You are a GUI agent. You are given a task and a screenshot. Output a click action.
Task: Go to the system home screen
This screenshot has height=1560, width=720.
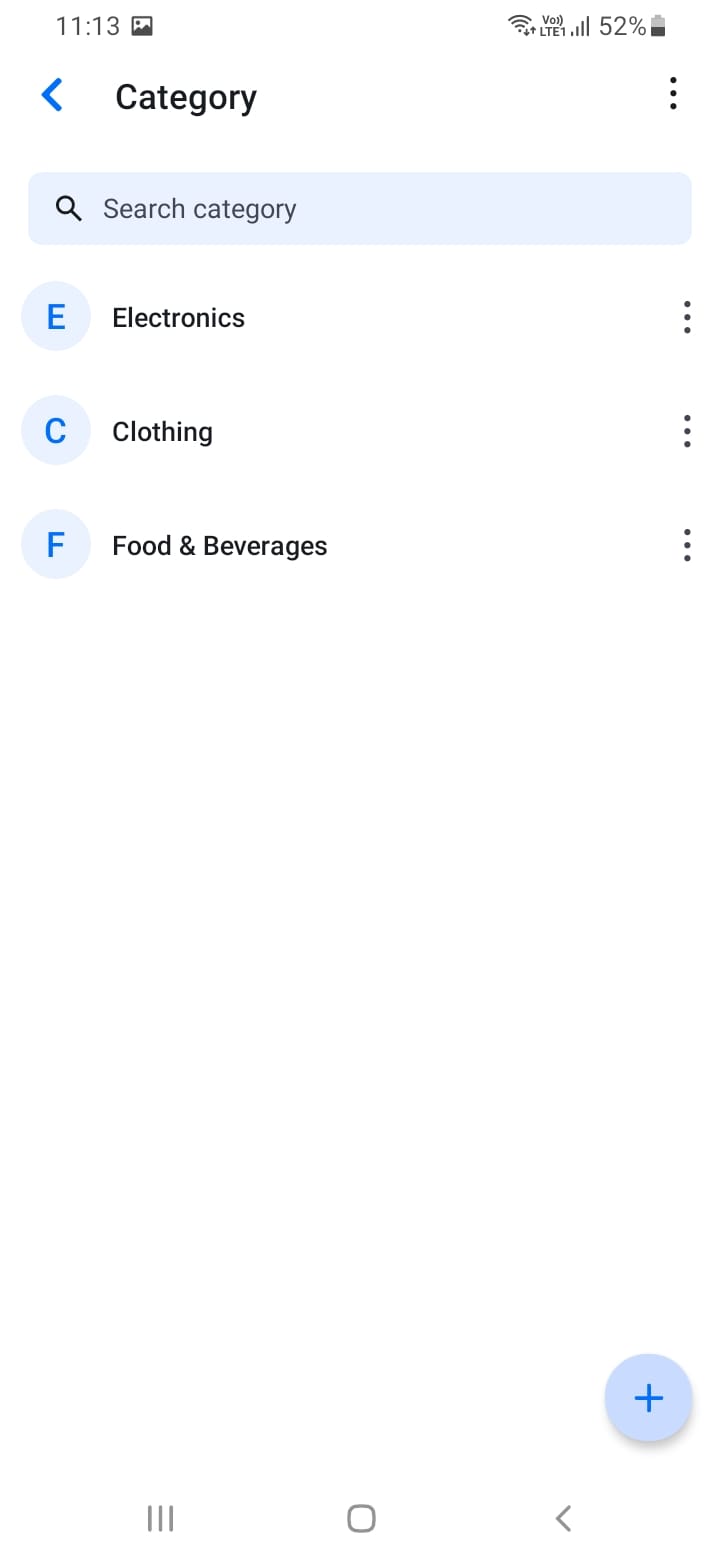point(361,1518)
